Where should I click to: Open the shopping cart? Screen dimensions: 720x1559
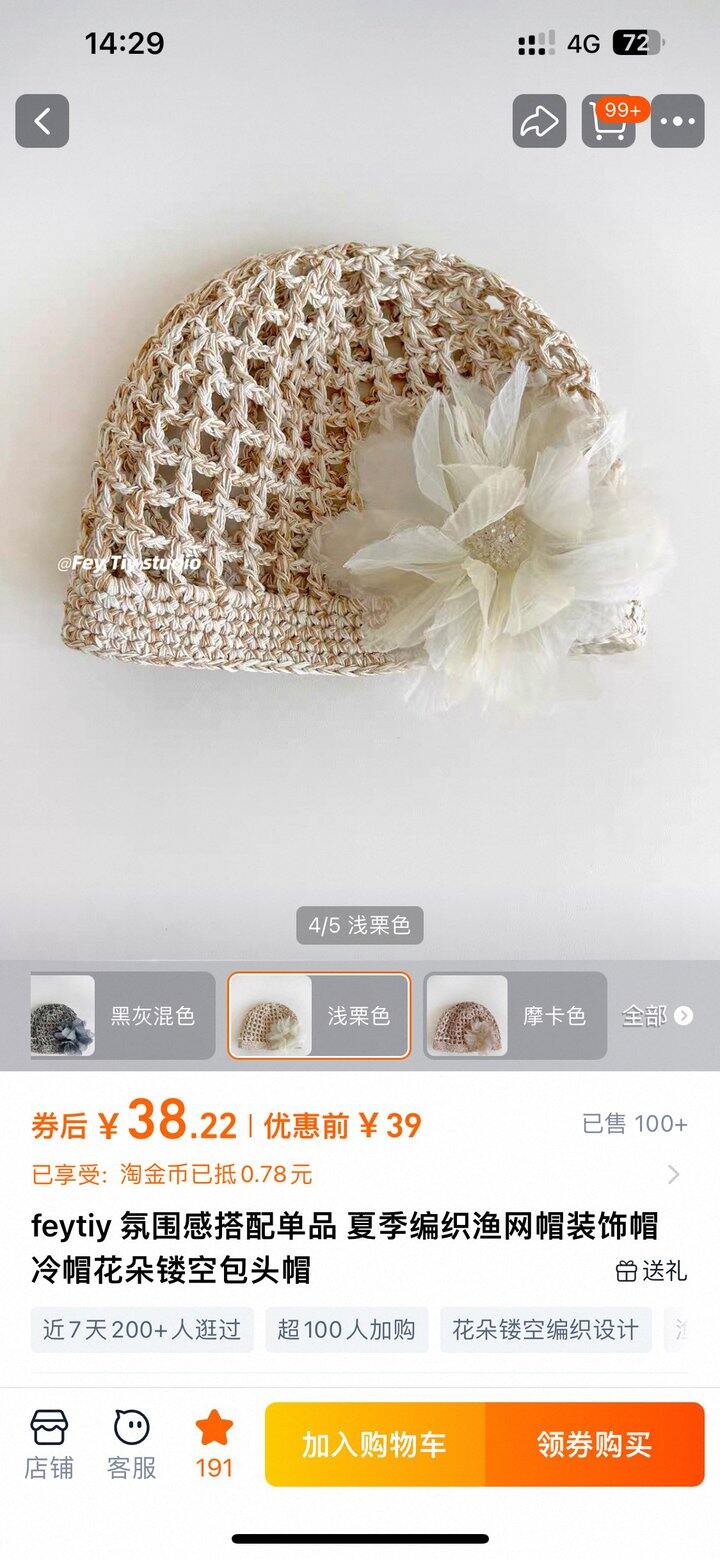click(609, 121)
